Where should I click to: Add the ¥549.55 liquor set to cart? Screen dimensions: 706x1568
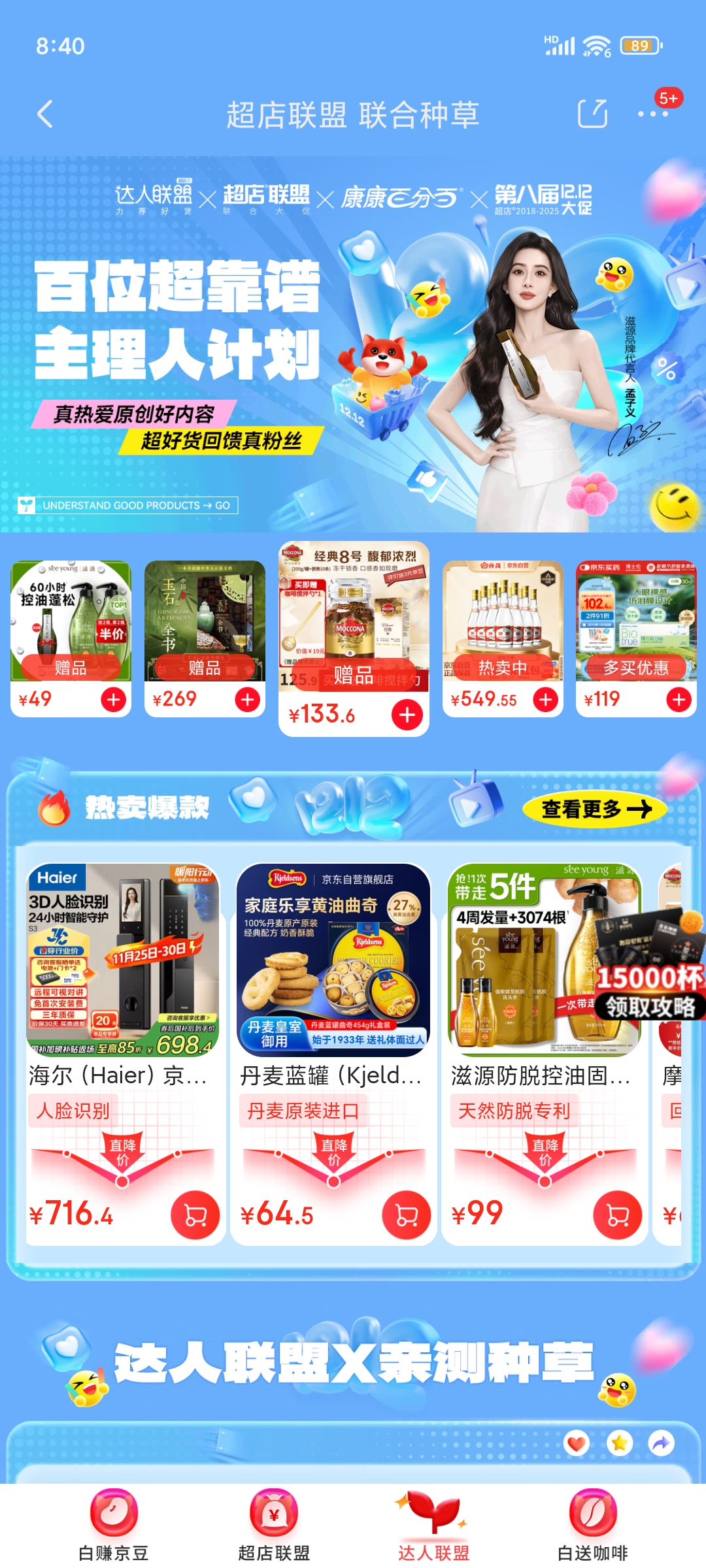click(545, 700)
